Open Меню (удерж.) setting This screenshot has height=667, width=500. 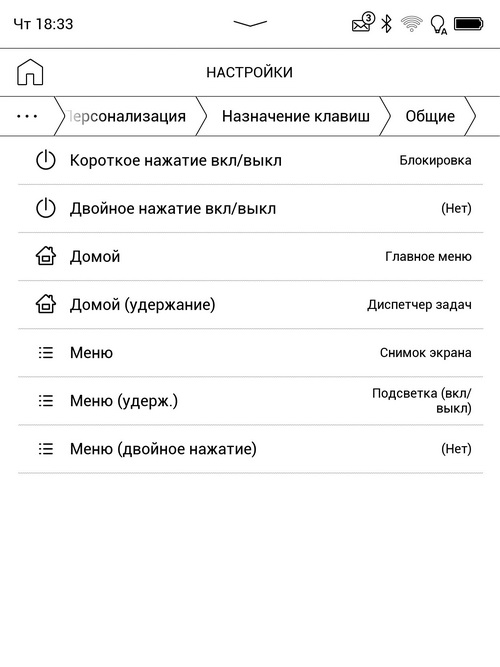(250, 401)
